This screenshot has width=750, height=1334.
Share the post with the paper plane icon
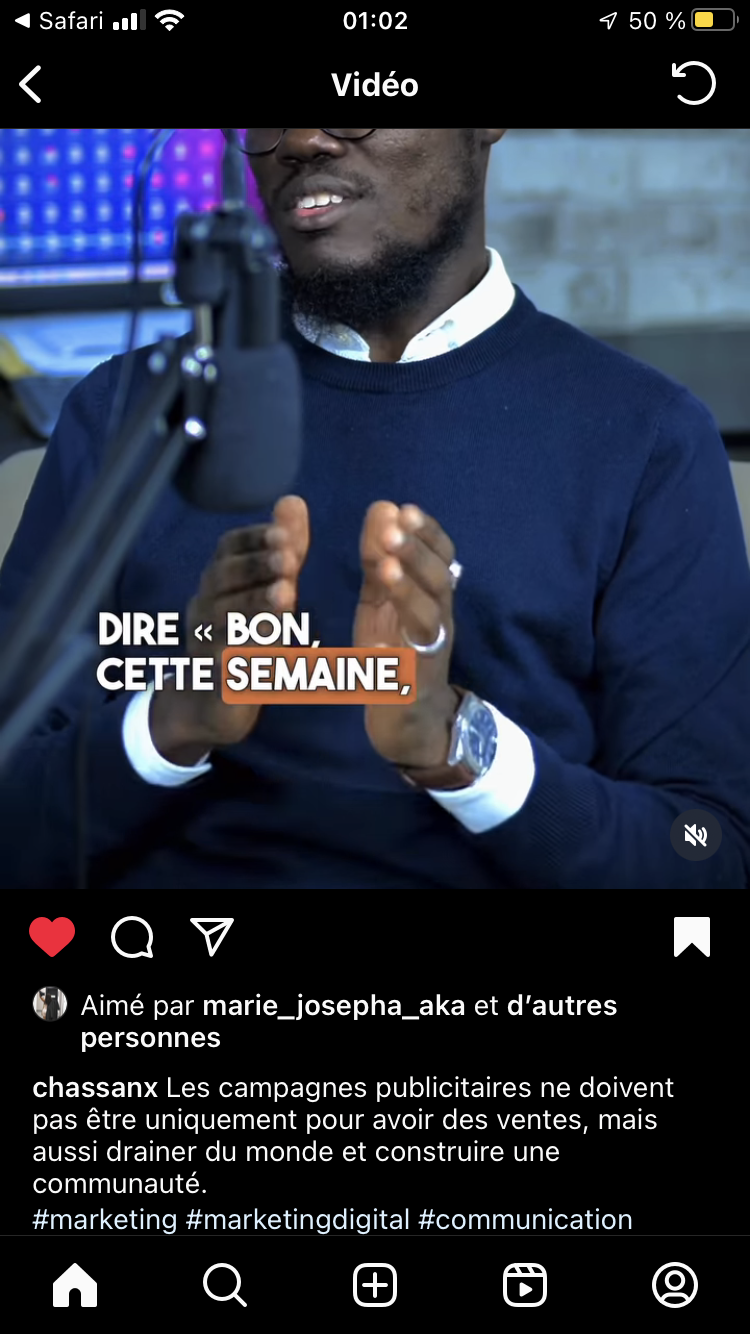click(x=212, y=937)
